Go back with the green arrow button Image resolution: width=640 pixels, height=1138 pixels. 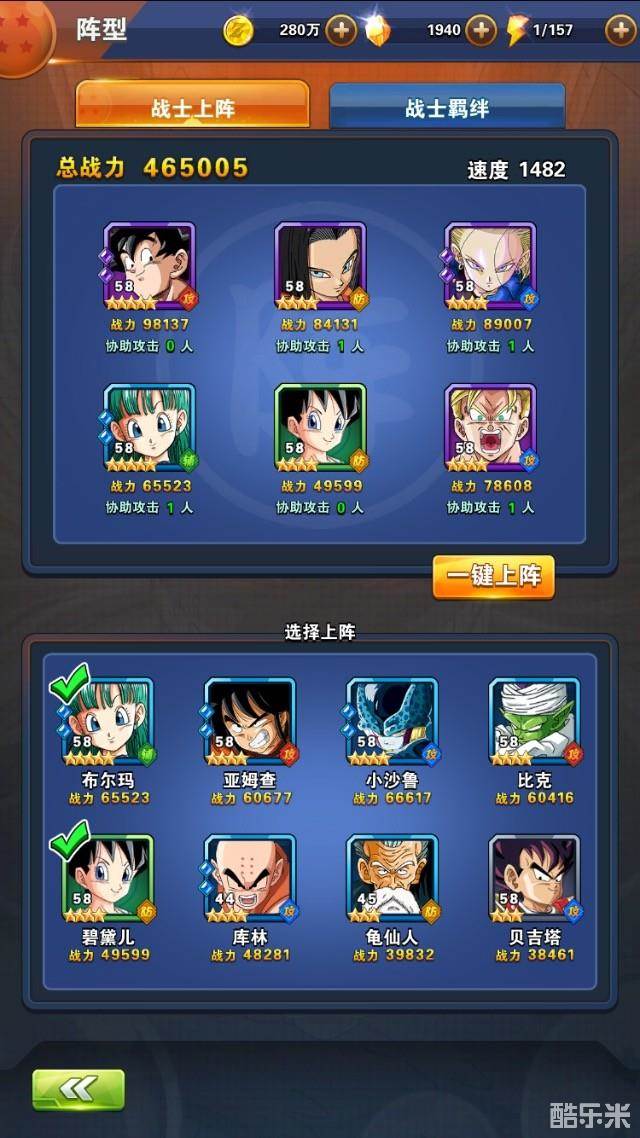(78, 1089)
